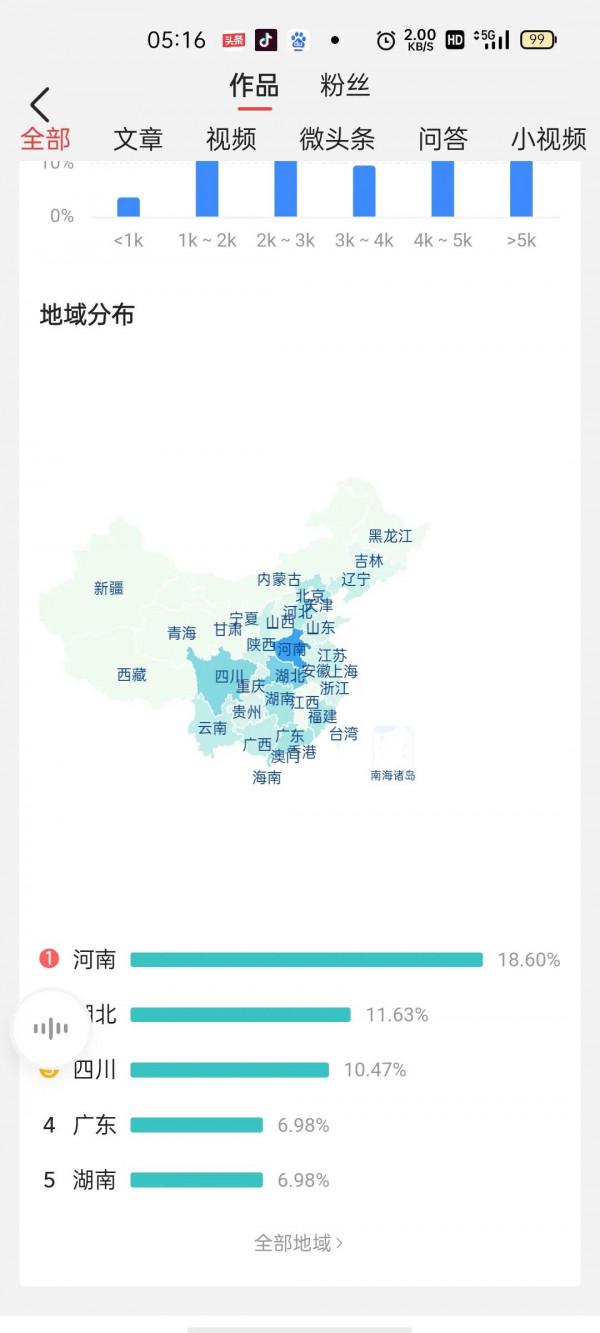Select the 全部 category tab

pos(46,139)
